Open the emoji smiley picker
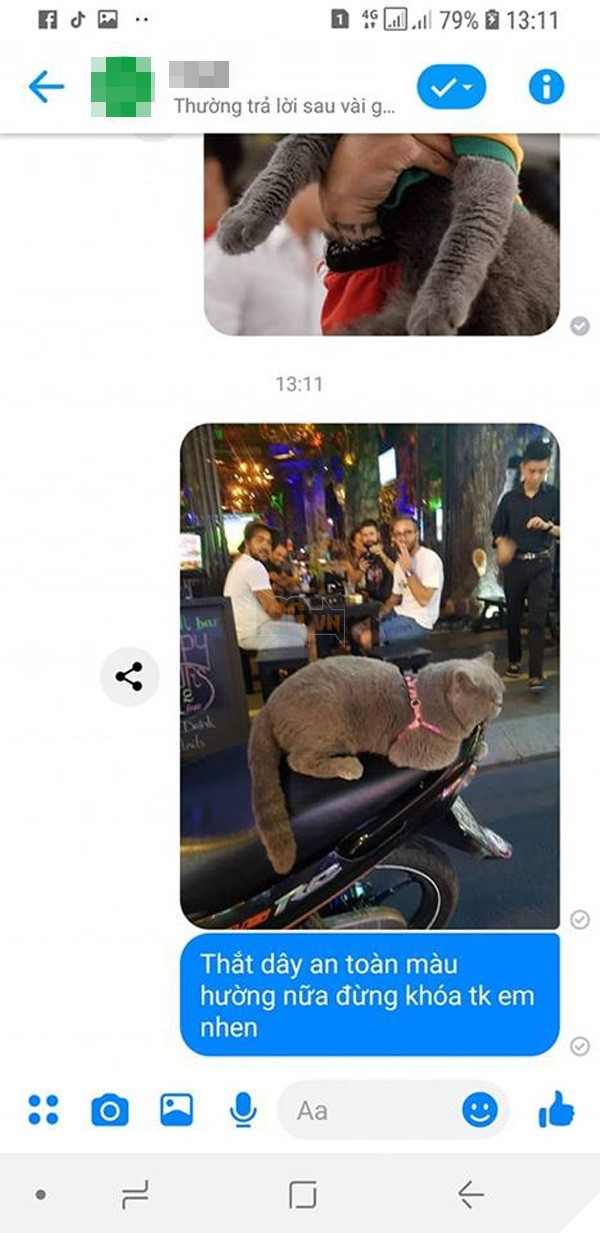Screen dimensions: 600x1233 pos(480,1110)
